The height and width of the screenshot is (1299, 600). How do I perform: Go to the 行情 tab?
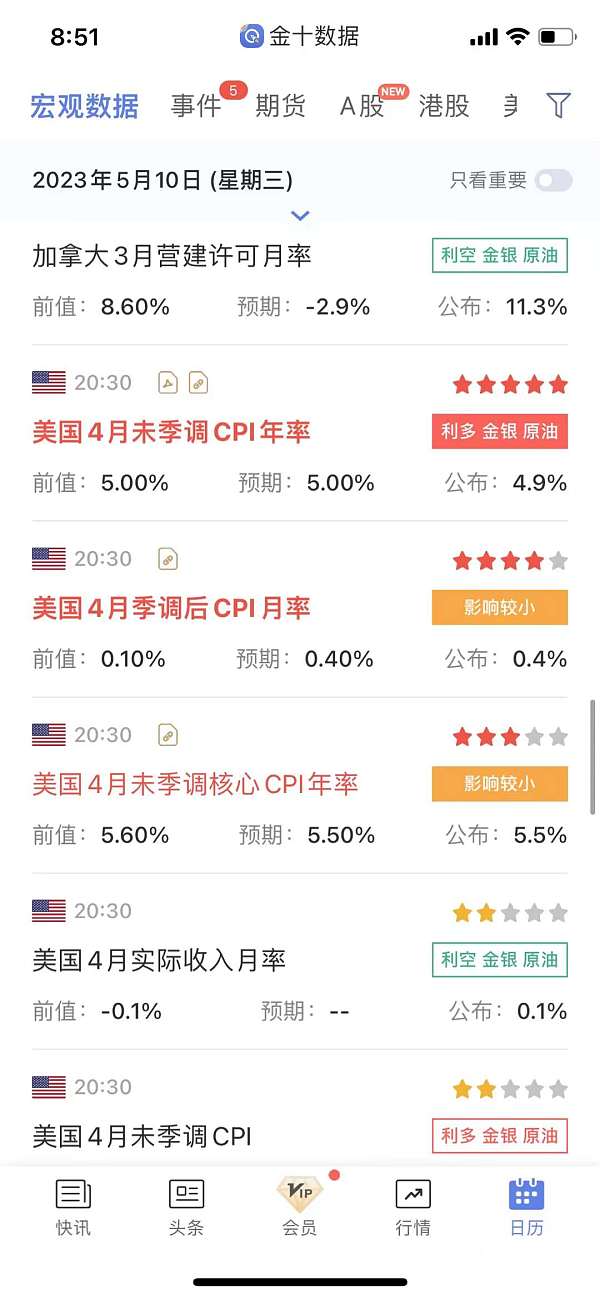pos(413,1206)
